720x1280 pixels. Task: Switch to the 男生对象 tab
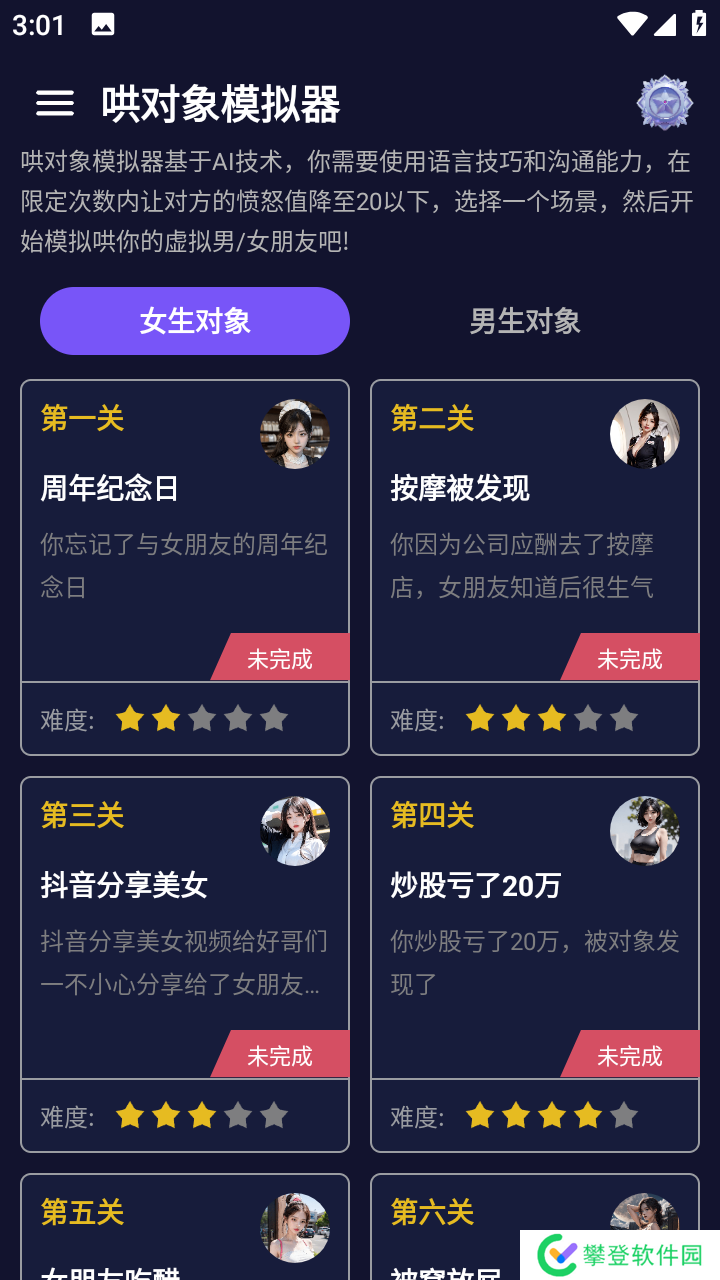(x=525, y=321)
